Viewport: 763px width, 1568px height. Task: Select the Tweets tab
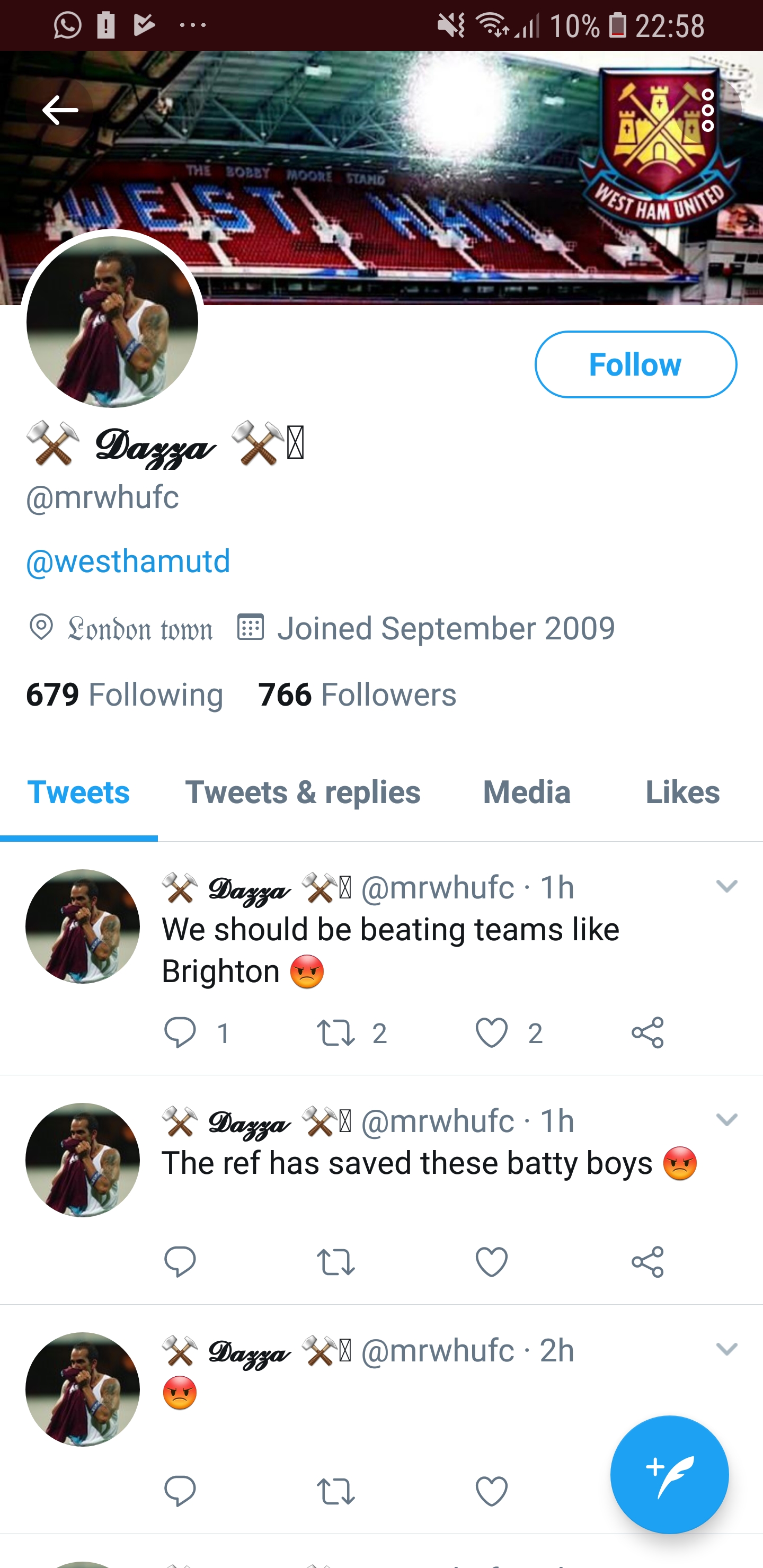(78, 792)
